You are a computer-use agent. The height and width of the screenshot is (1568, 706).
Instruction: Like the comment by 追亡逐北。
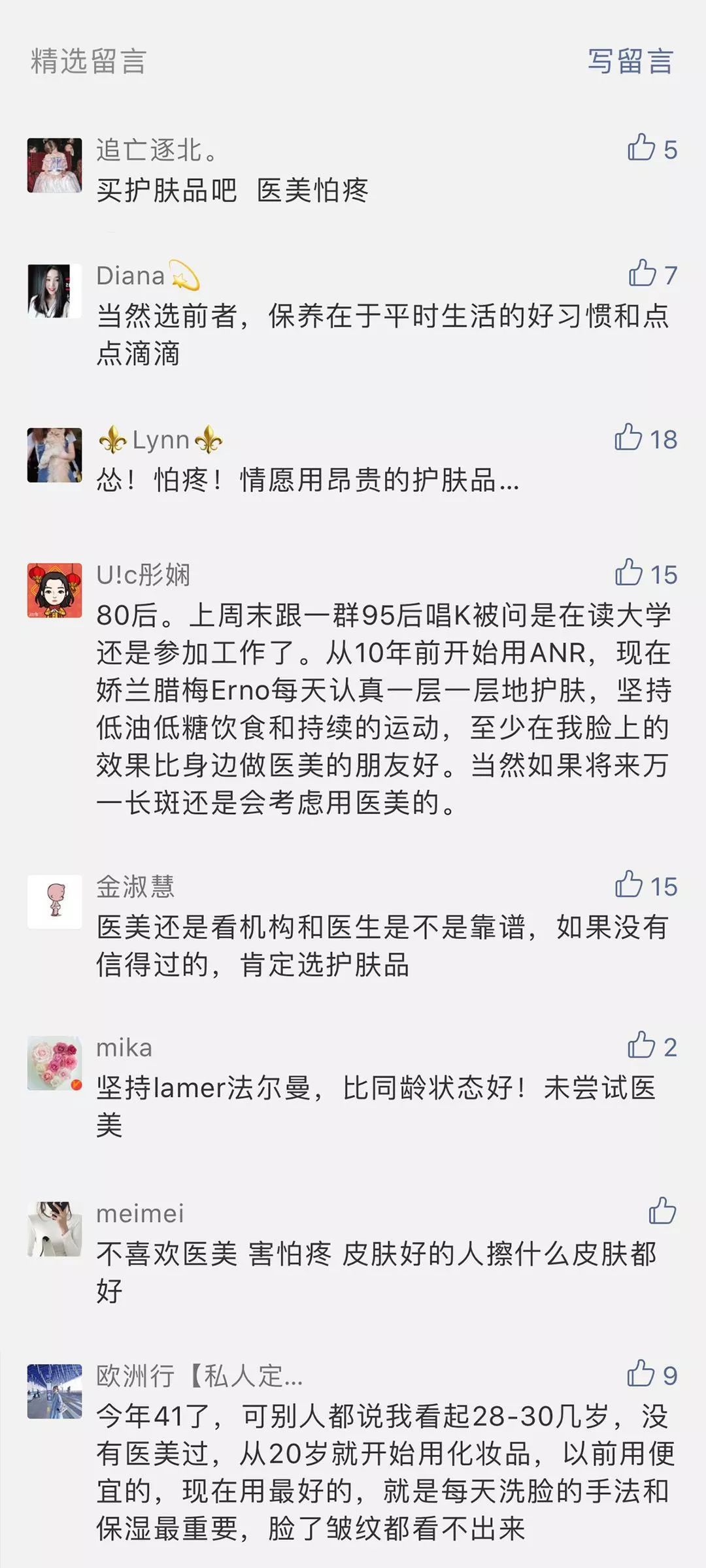coord(642,148)
